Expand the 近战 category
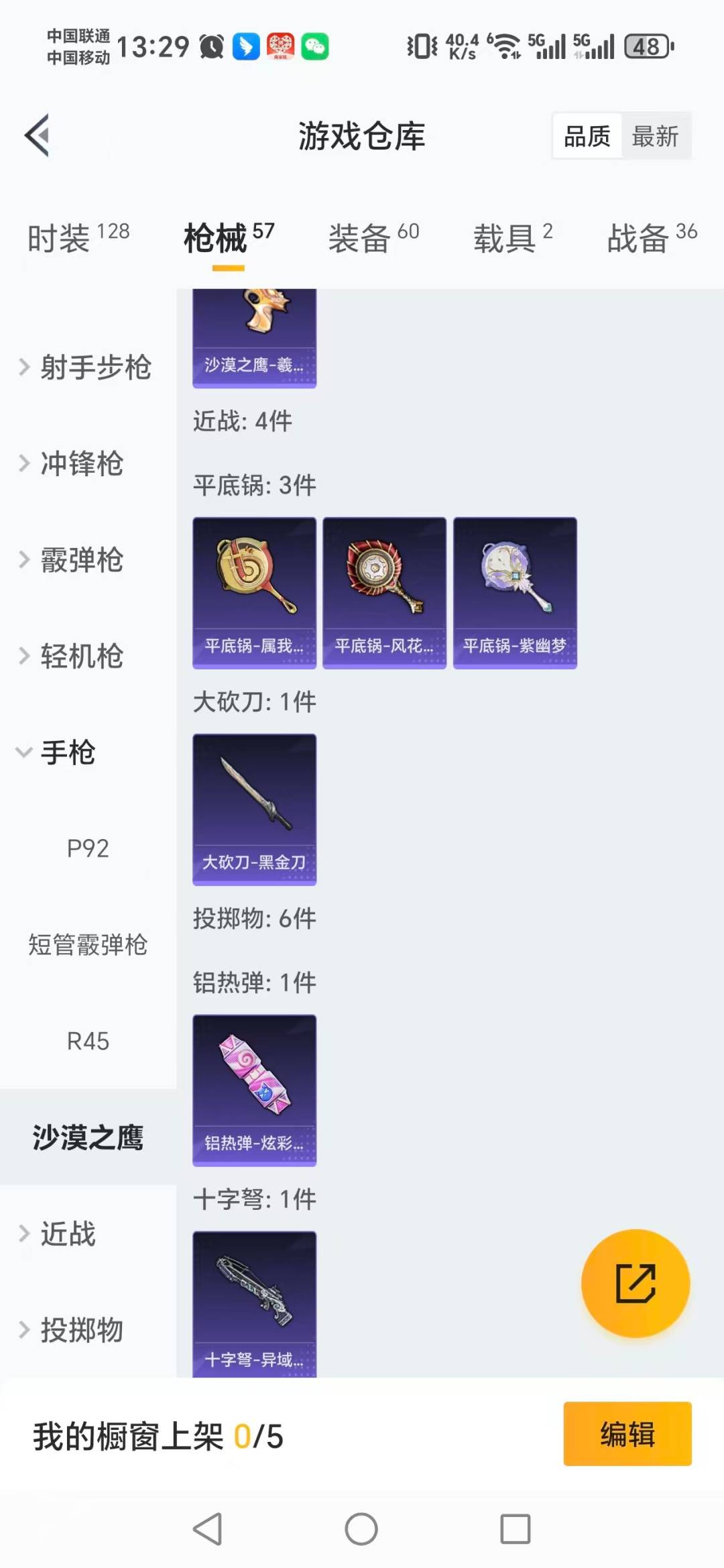724x1568 pixels. point(66,1234)
